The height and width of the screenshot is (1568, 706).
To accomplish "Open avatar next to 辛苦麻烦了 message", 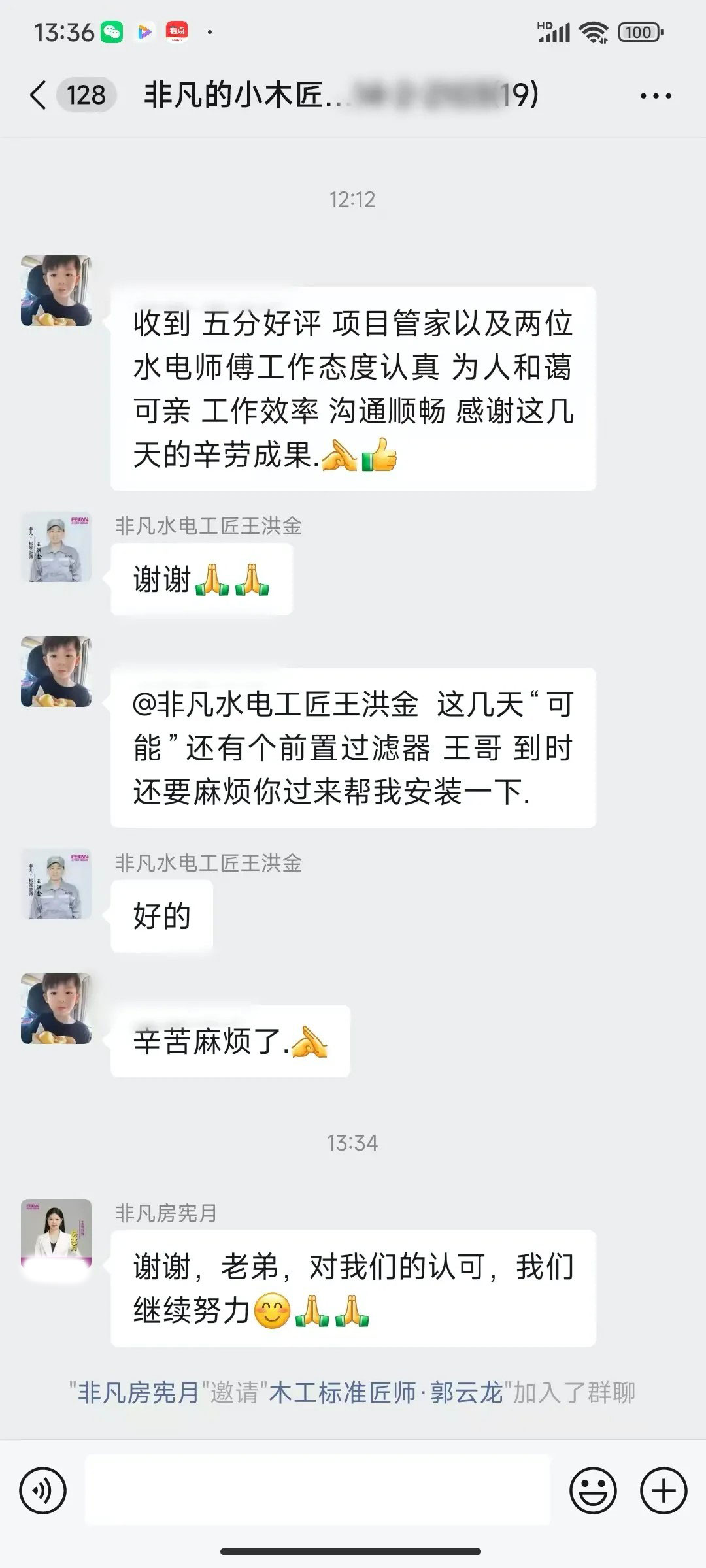I will pyautogui.click(x=56, y=1008).
